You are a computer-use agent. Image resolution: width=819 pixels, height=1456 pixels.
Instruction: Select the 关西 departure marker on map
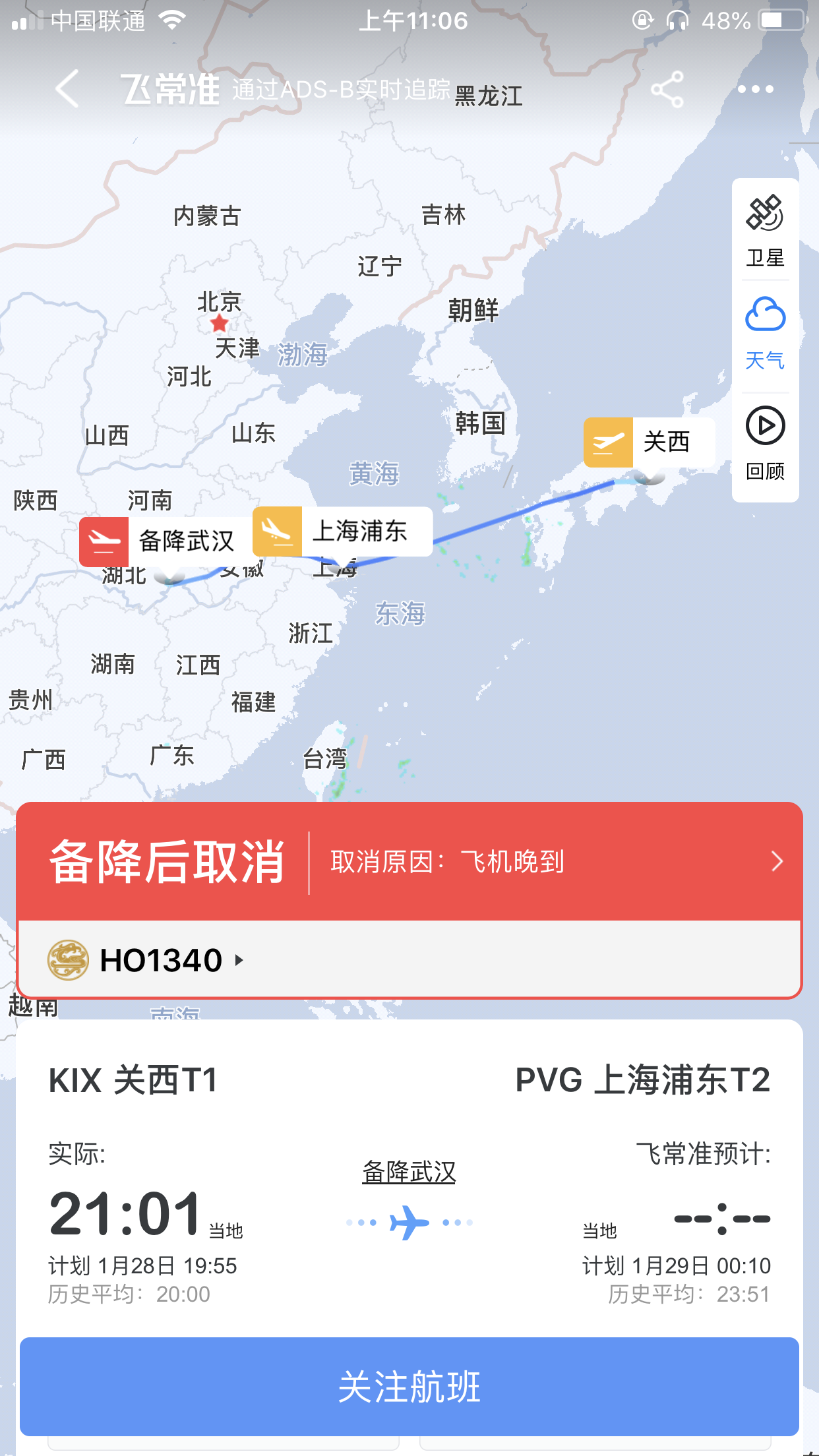point(649,442)
